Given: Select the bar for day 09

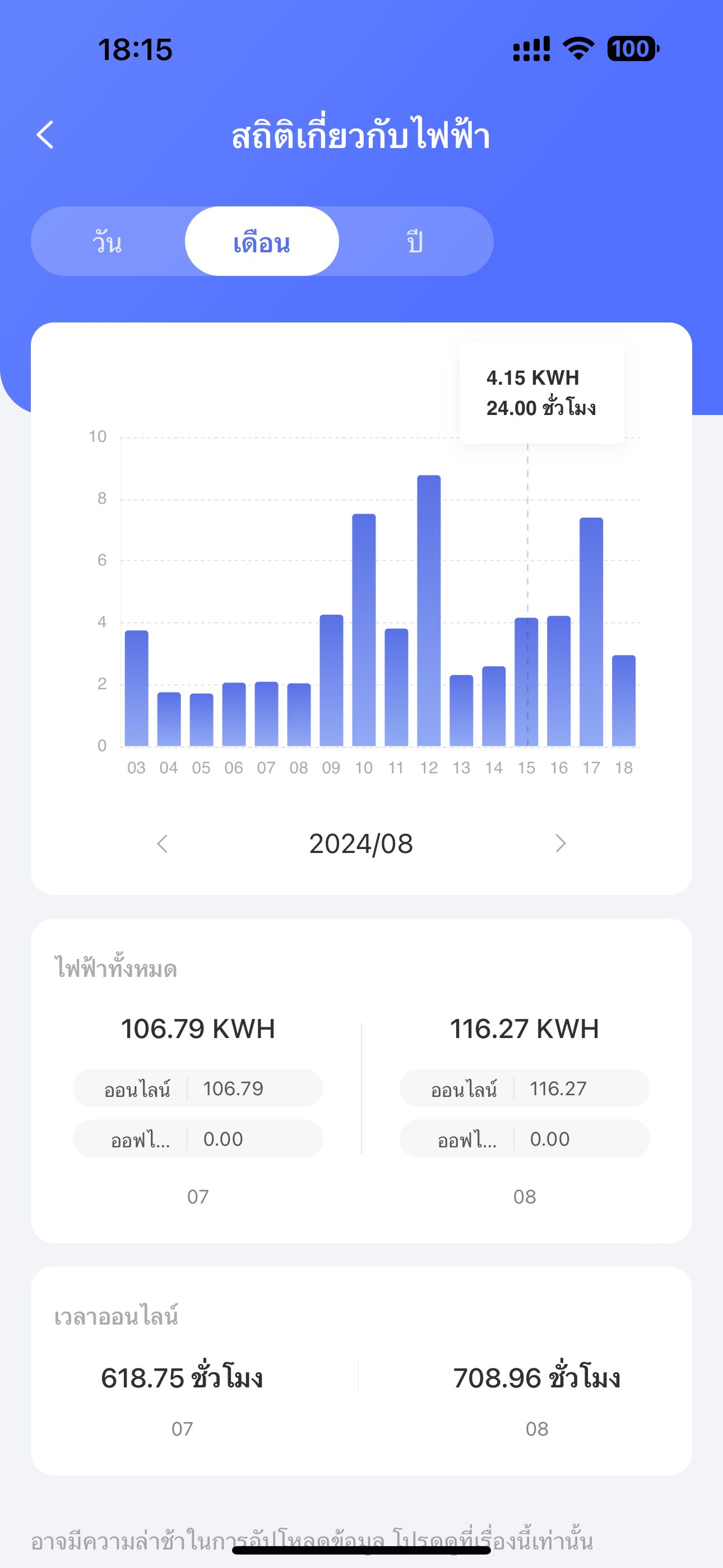Looking at the screenshot, I should (332, 680).
